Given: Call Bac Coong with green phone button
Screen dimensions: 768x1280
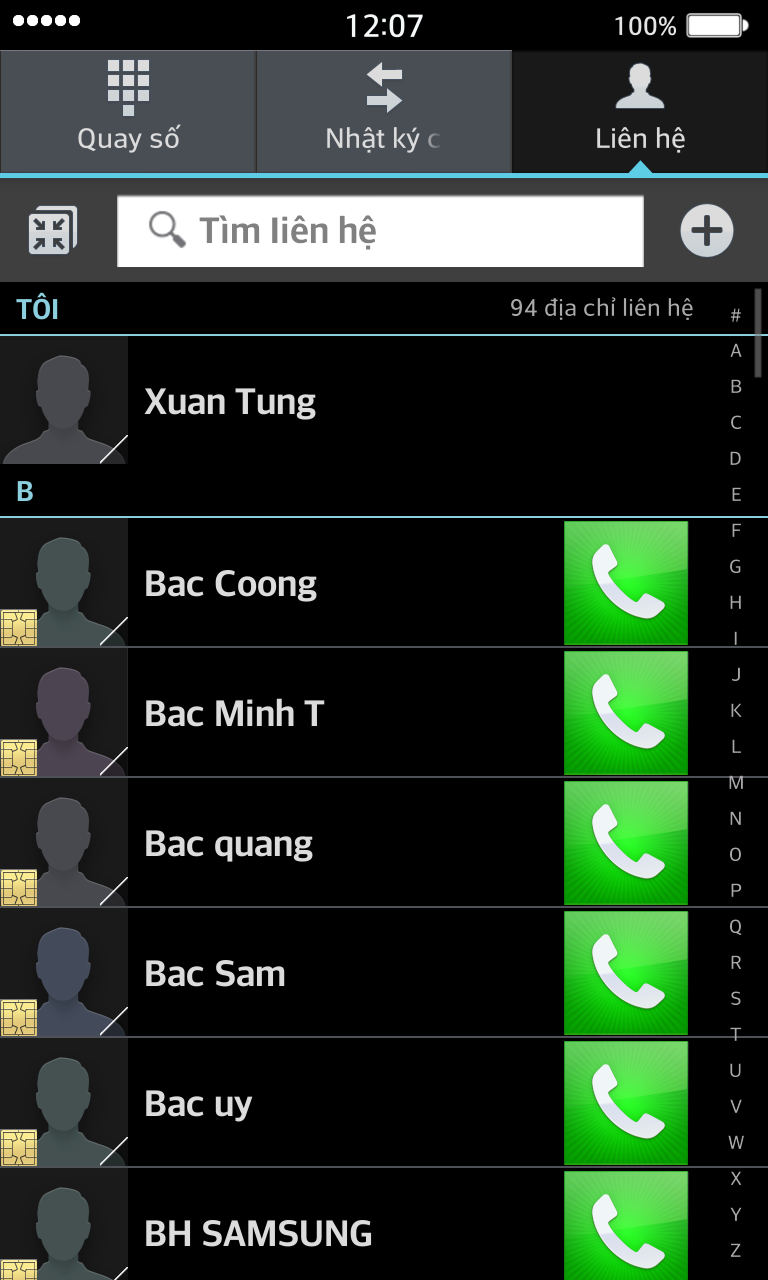Looking at the screenshot, I should pos(626,583).
